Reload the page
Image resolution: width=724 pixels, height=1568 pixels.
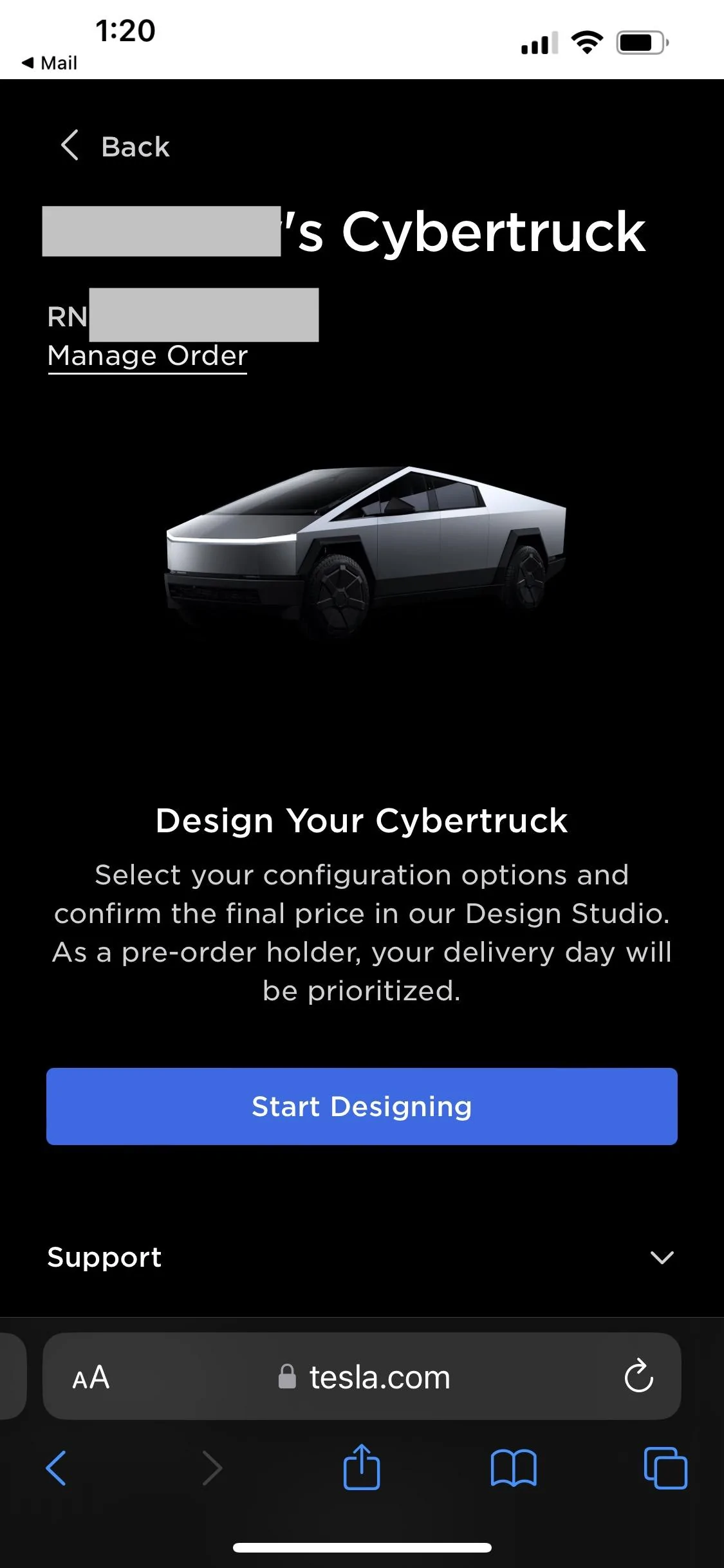[x=638, y=1376]
